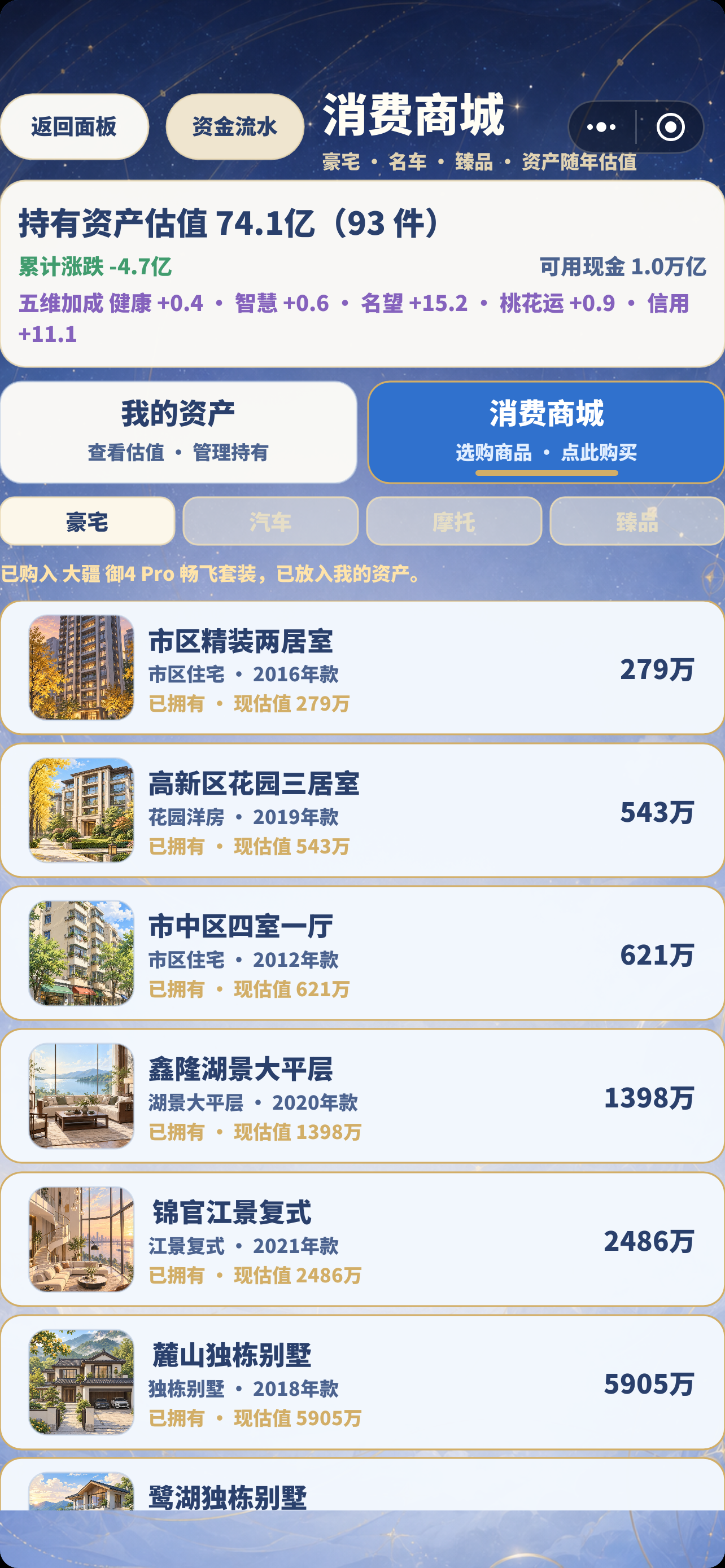
Task: Open the 高新区花园三居室 card
Action: 362,810
